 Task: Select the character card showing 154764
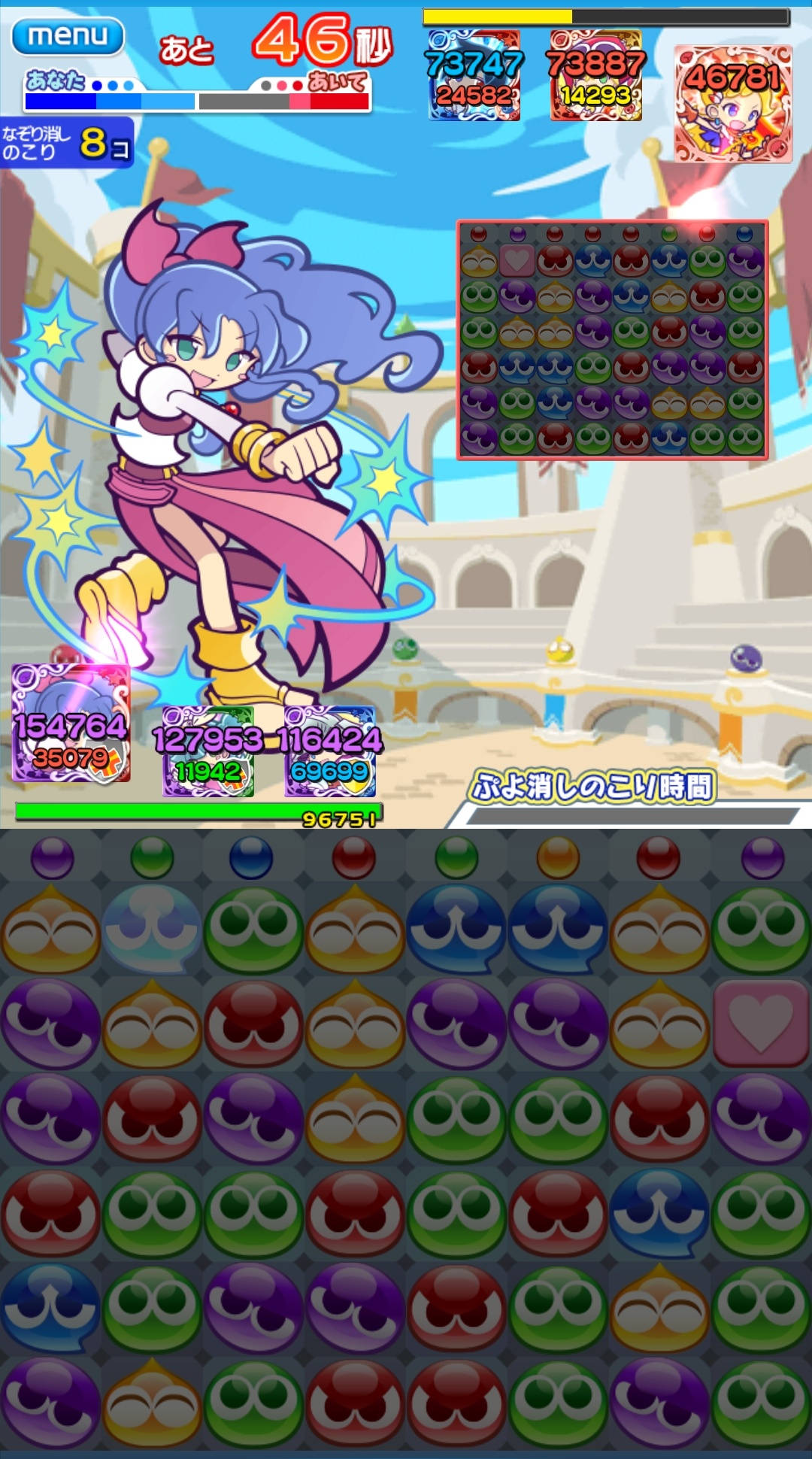71,723
